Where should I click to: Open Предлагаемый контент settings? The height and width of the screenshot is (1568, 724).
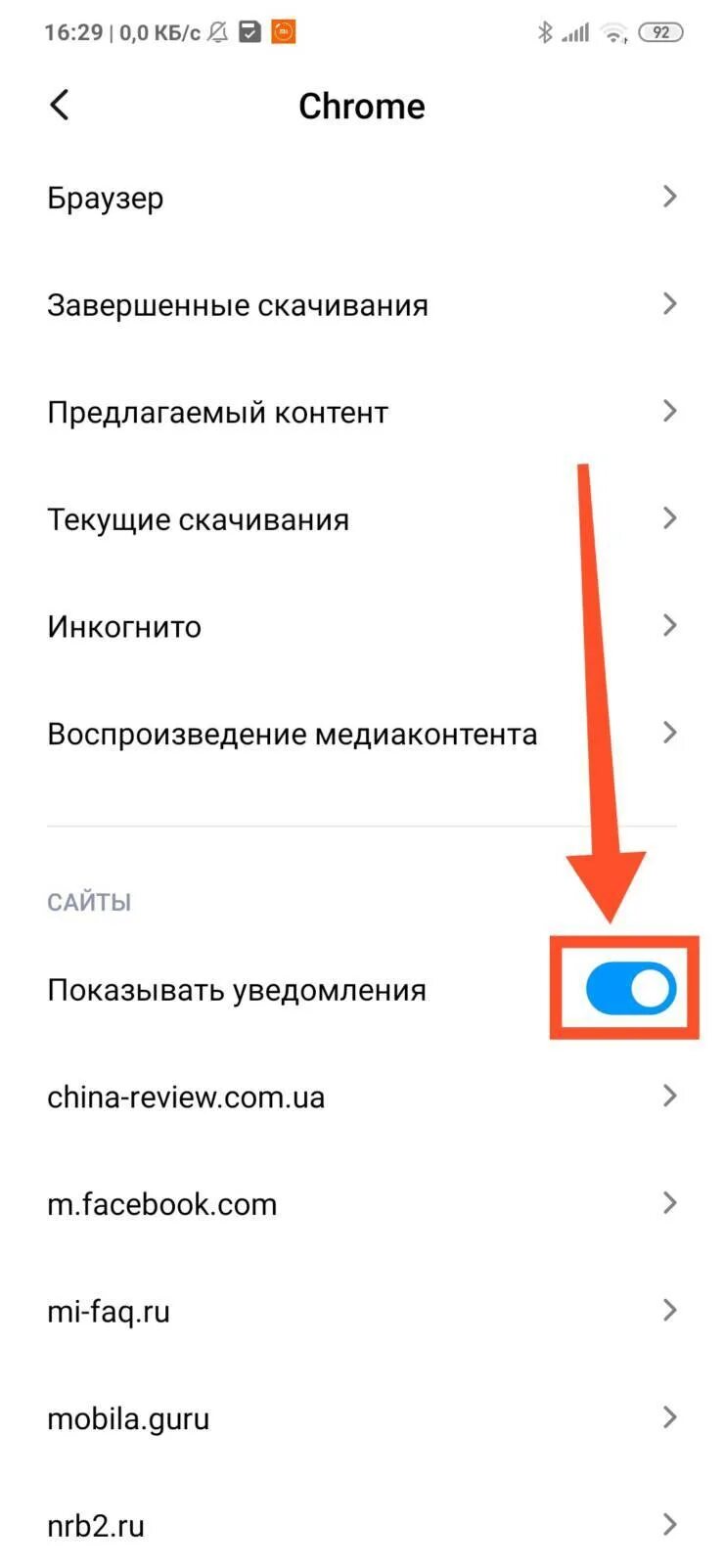[362, 412]
